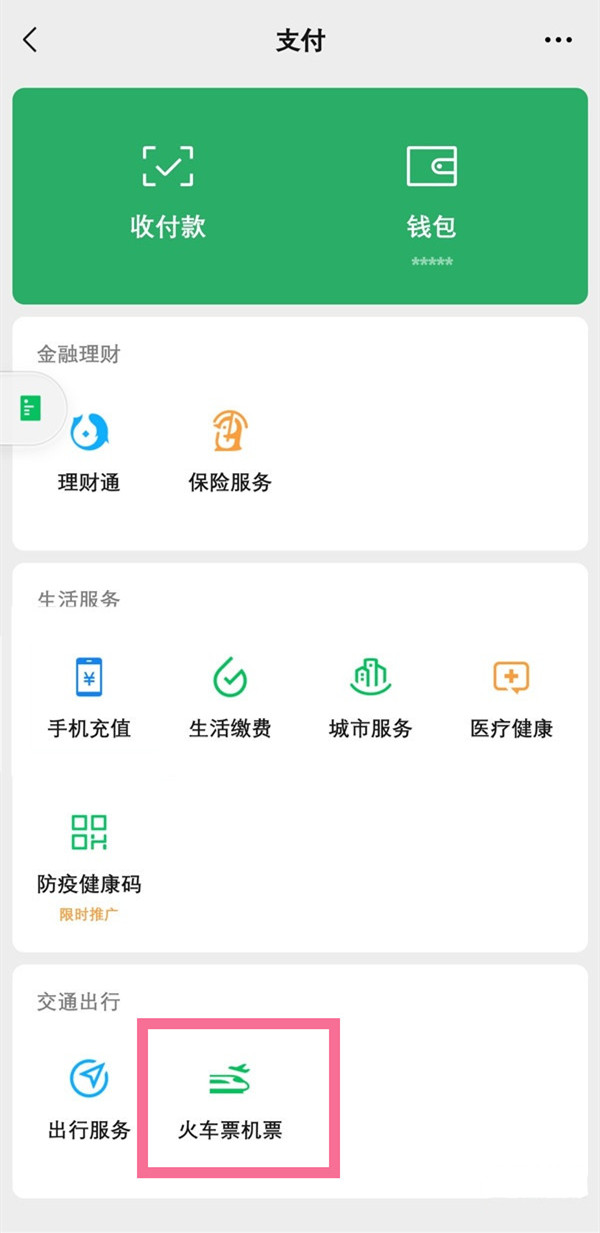Choose 城市服务 city services
This screenshot has height=1233, width=600.
[370, 697]
